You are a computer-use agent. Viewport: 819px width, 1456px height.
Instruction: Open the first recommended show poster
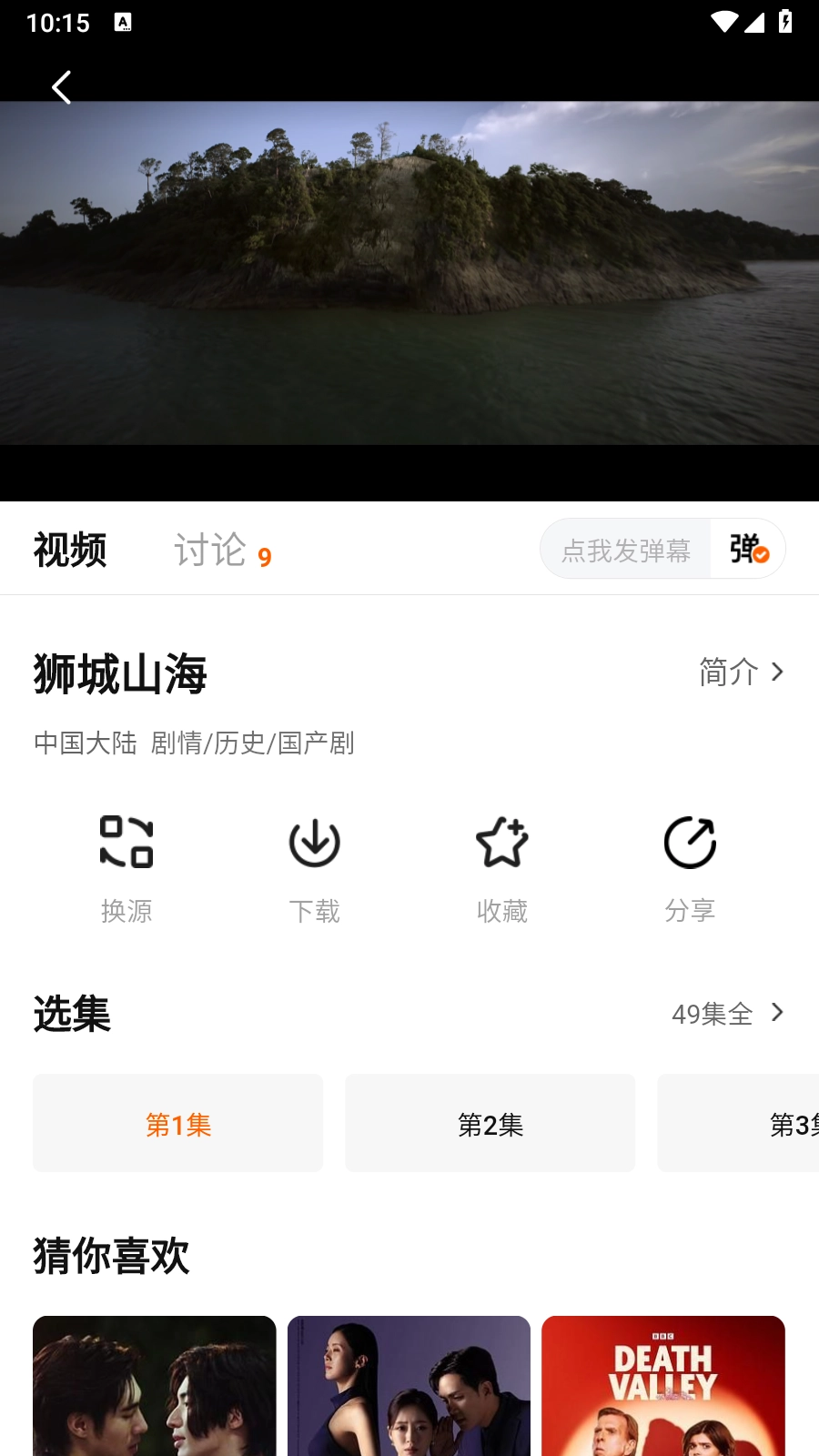point(155,1388)
